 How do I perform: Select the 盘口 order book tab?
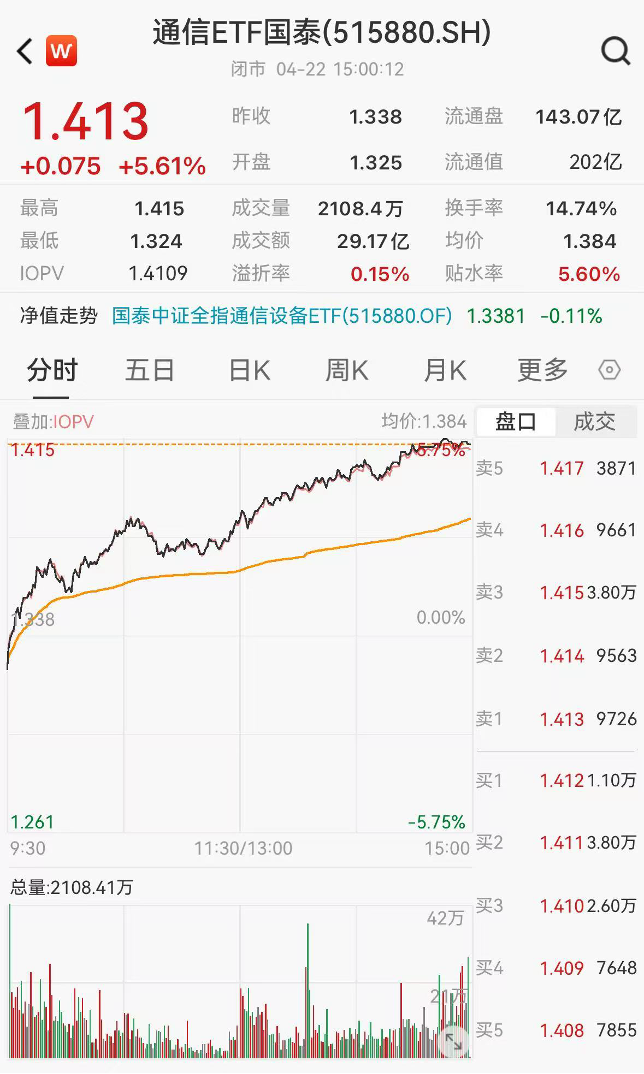516,422
